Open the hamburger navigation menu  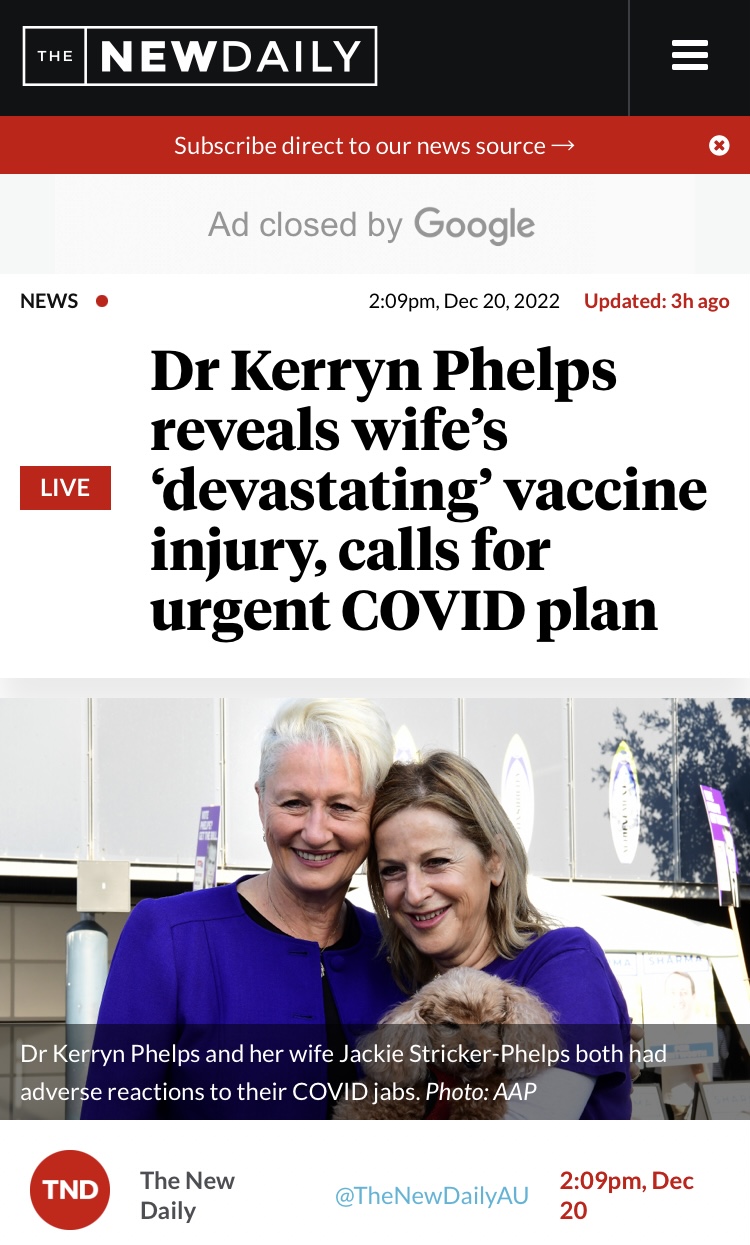point(689,56)
